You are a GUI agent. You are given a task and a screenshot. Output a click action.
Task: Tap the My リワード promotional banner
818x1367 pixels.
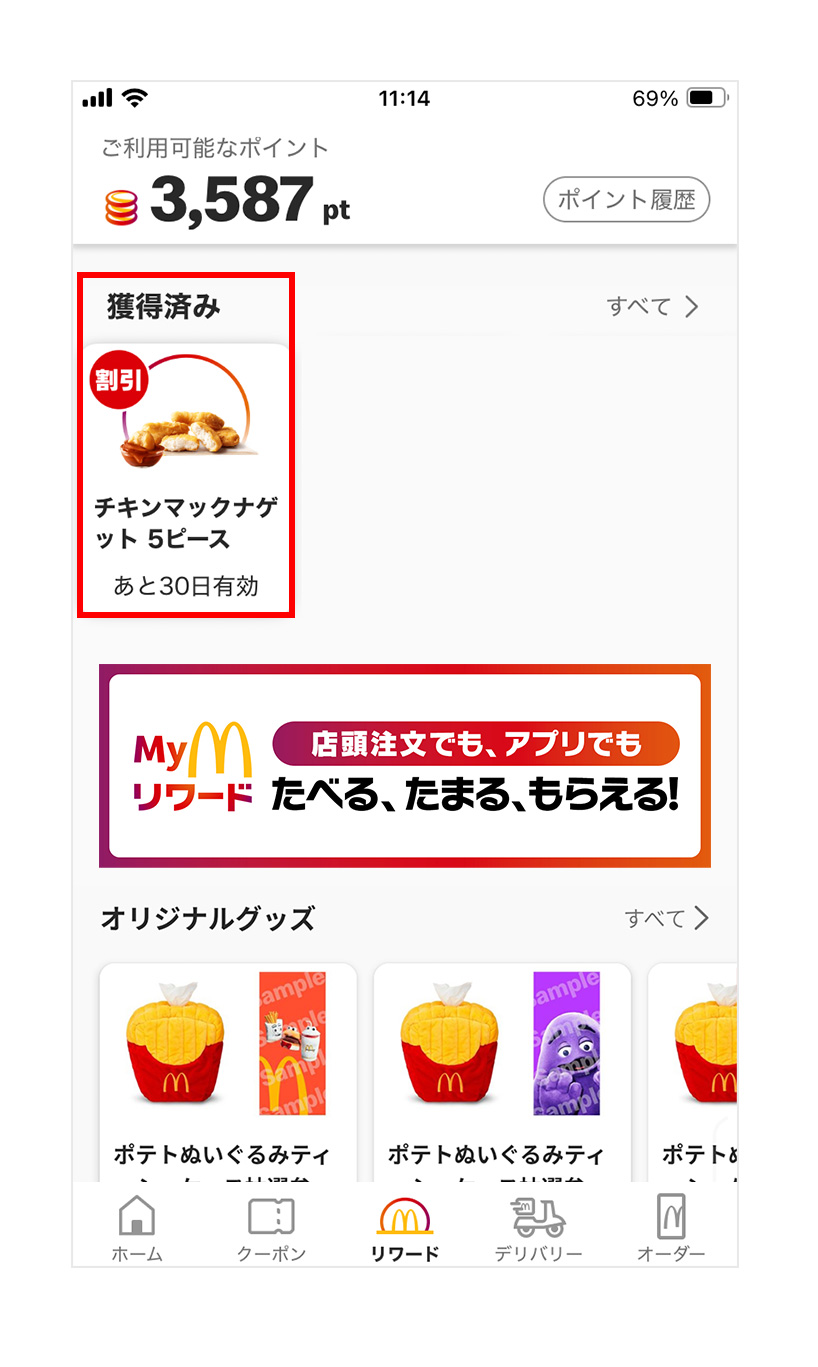point(405,766)
